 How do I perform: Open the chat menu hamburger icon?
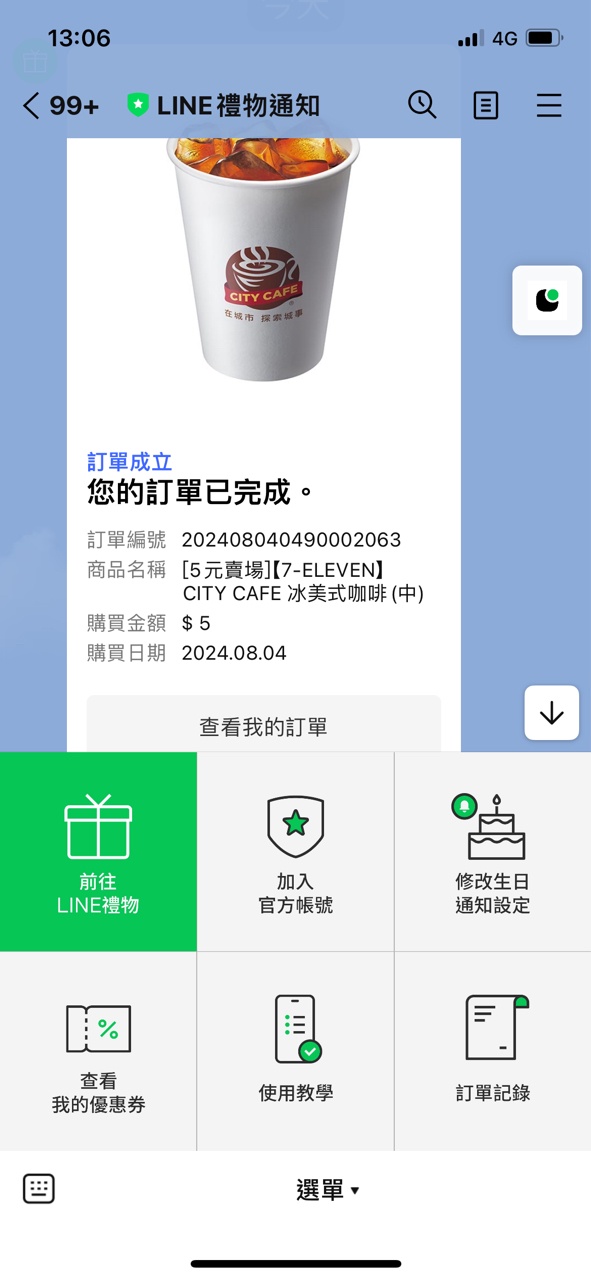549,105
